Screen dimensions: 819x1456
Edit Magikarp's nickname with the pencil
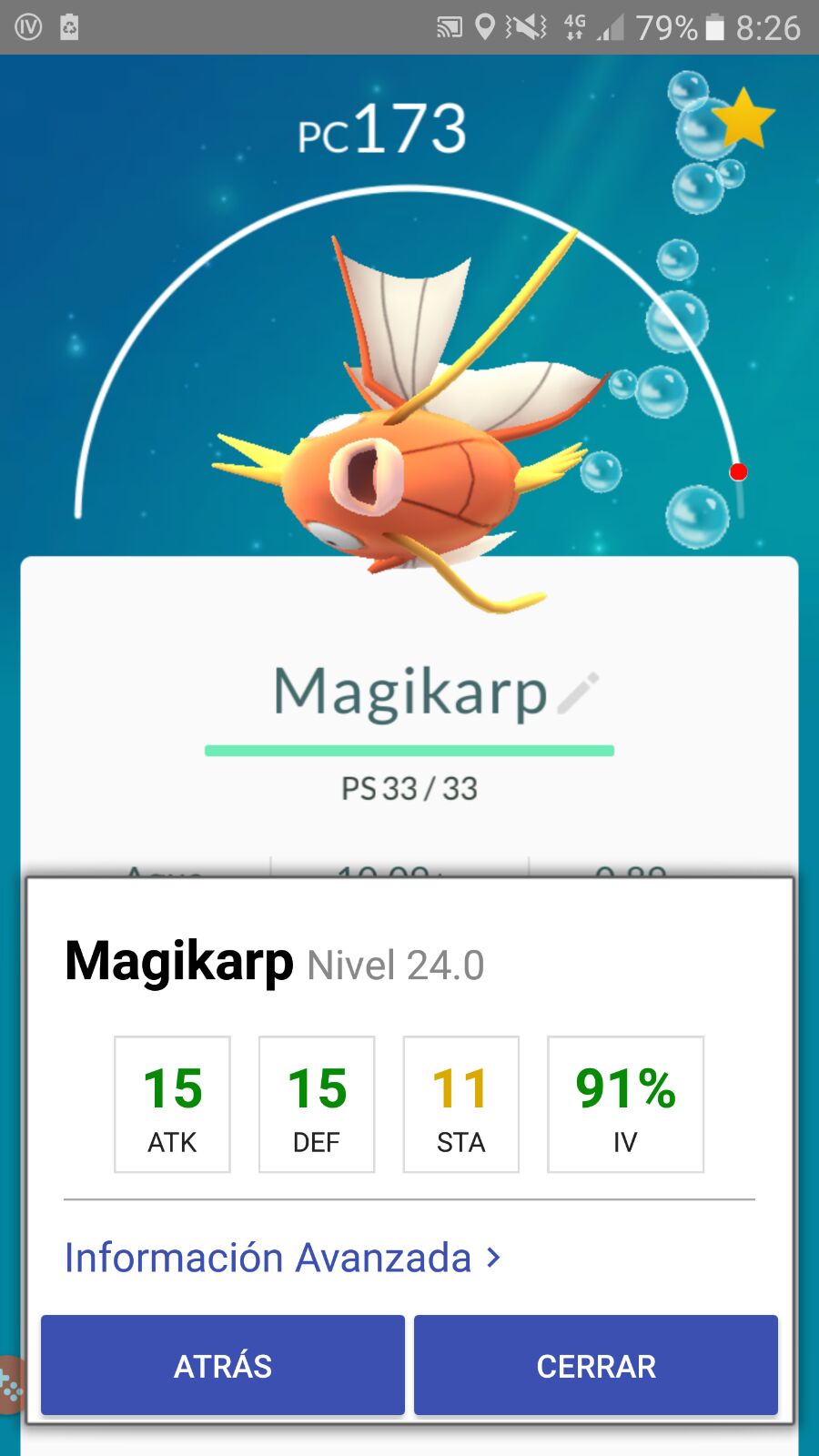(579, 693)
